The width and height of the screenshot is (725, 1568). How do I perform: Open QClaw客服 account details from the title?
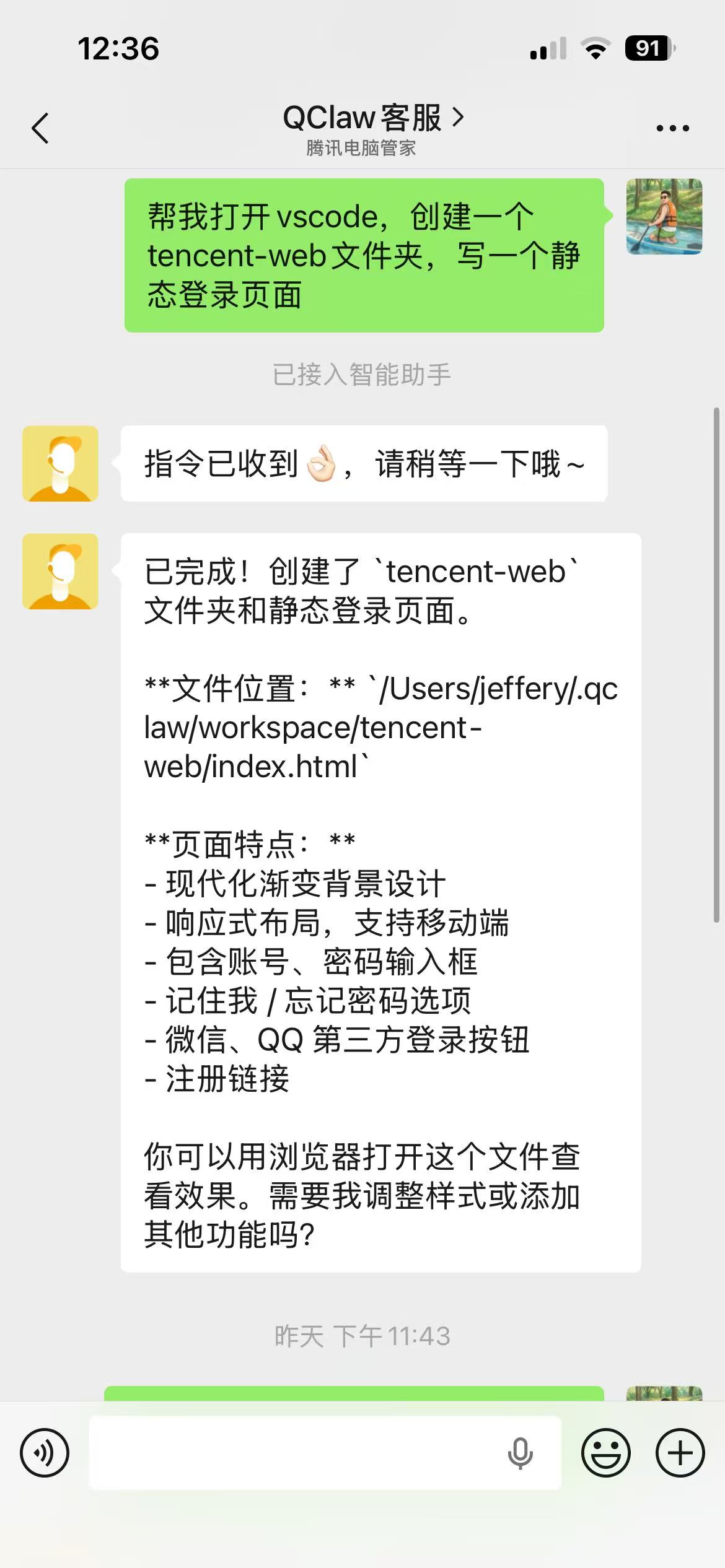372,119
